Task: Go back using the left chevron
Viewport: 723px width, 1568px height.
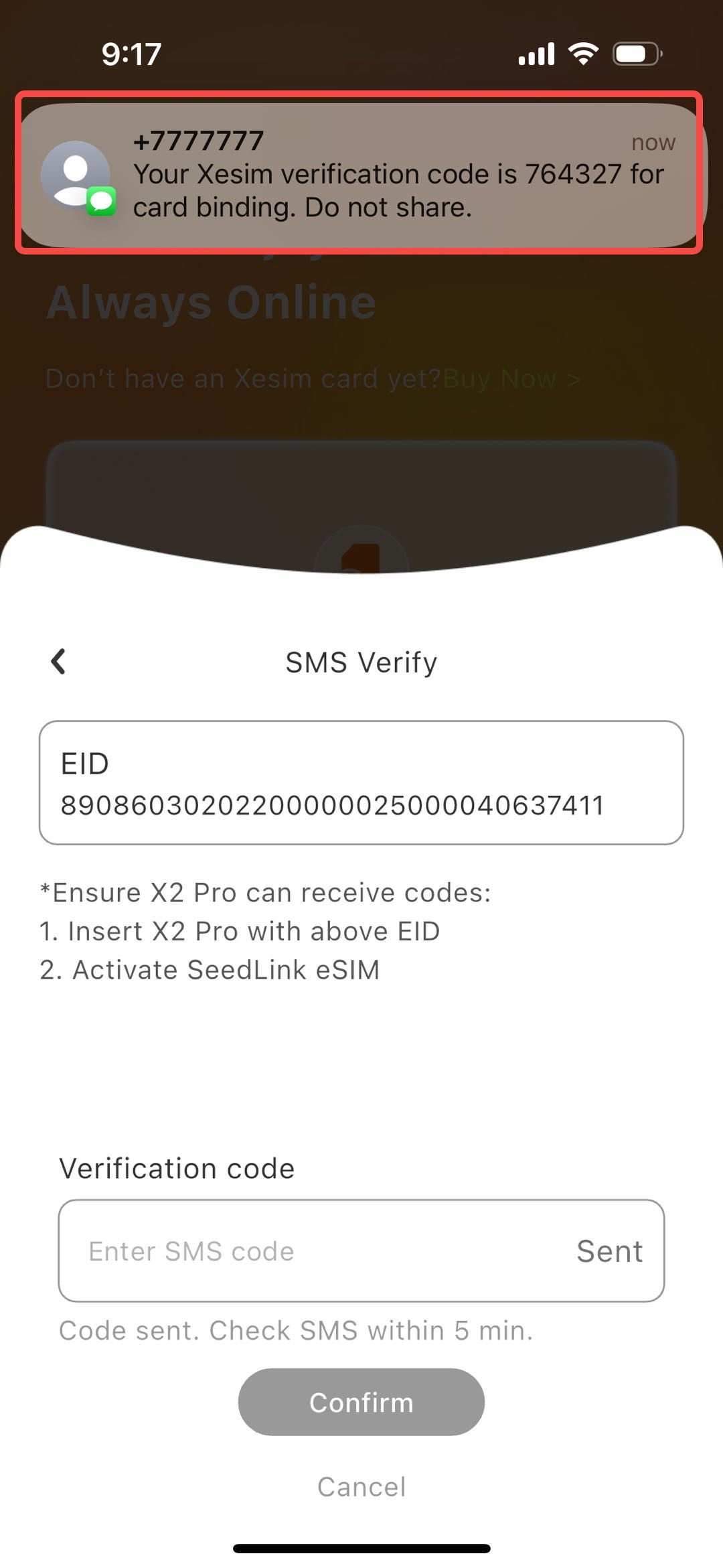Action: (58, 662)
